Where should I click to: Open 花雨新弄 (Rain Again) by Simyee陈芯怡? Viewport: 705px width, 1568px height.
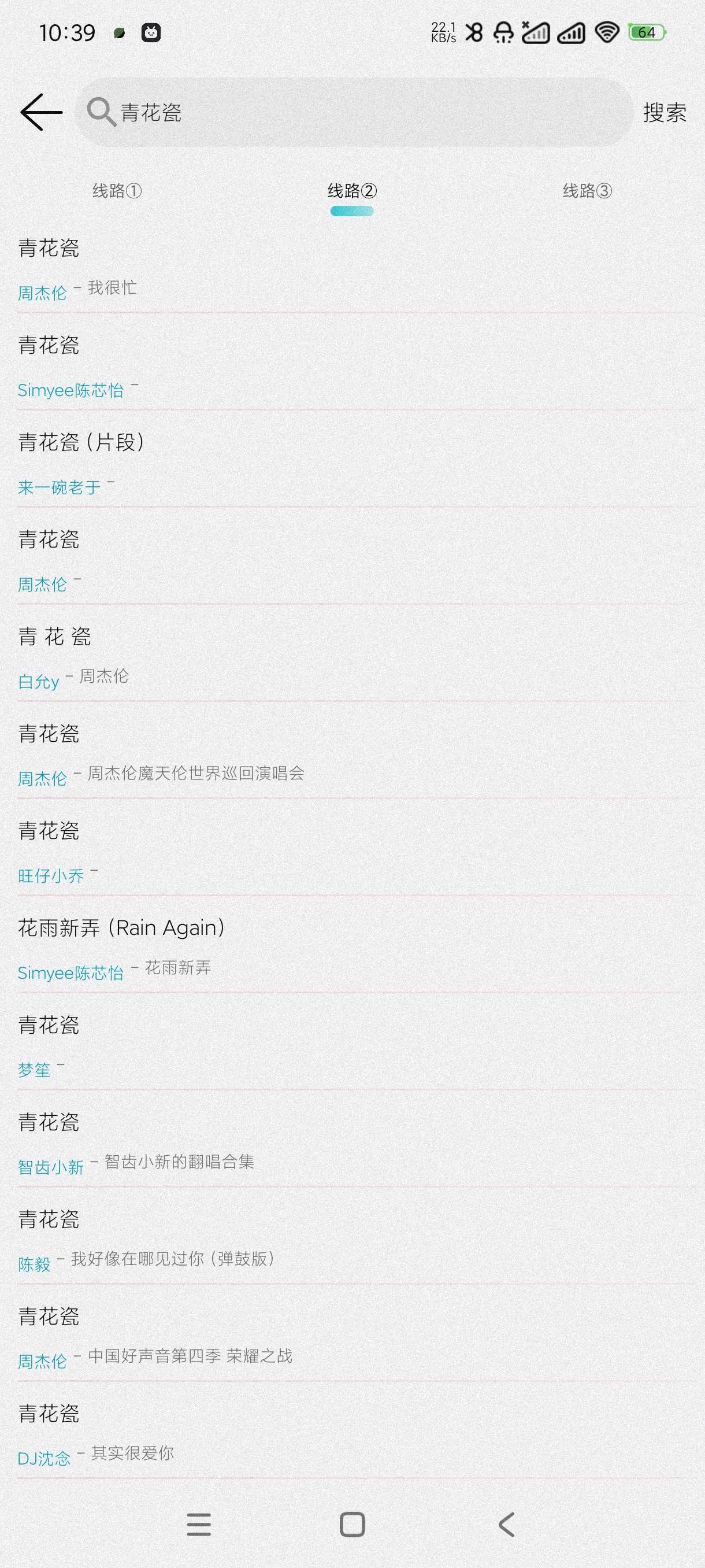pyautogui.click(x=353, y=948)
